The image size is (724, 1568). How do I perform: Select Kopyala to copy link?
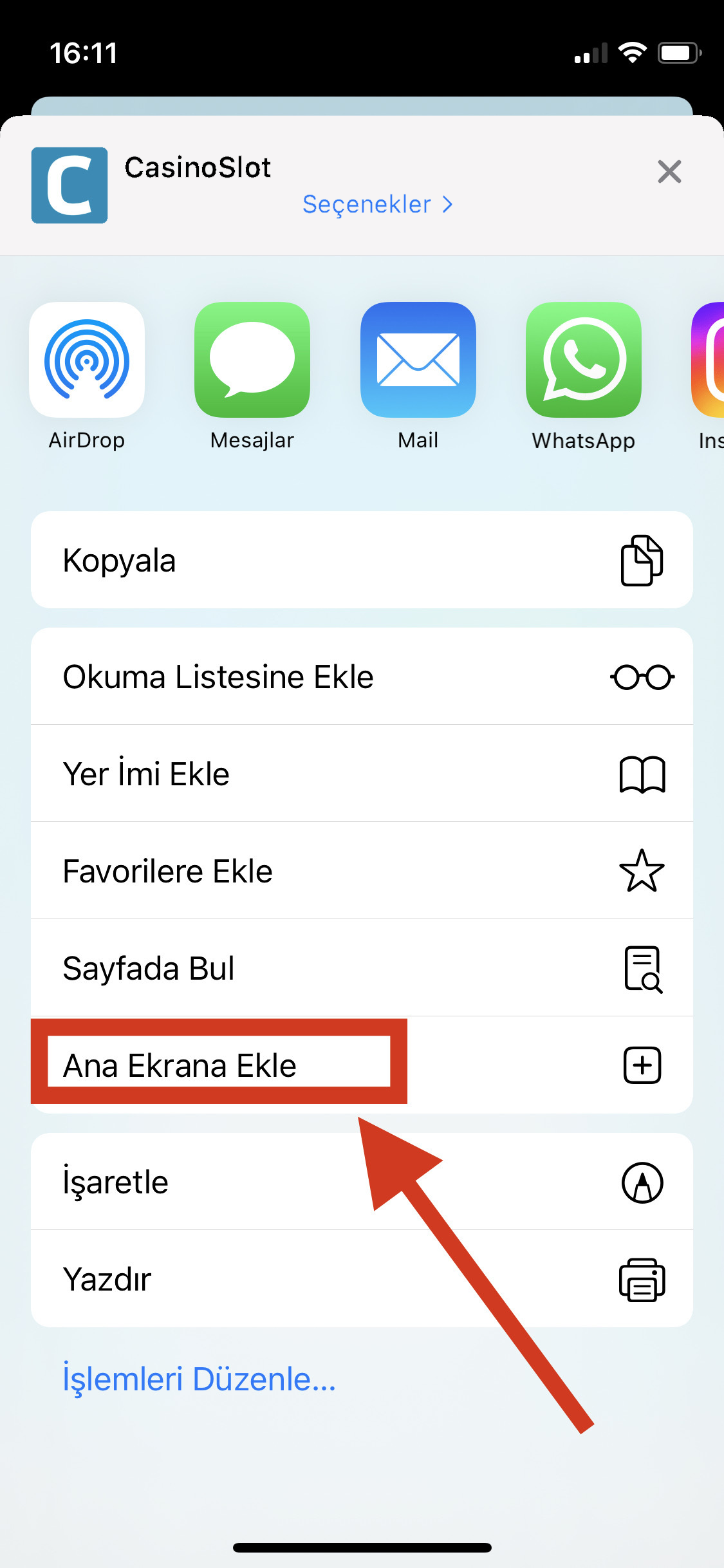point(362,560)
